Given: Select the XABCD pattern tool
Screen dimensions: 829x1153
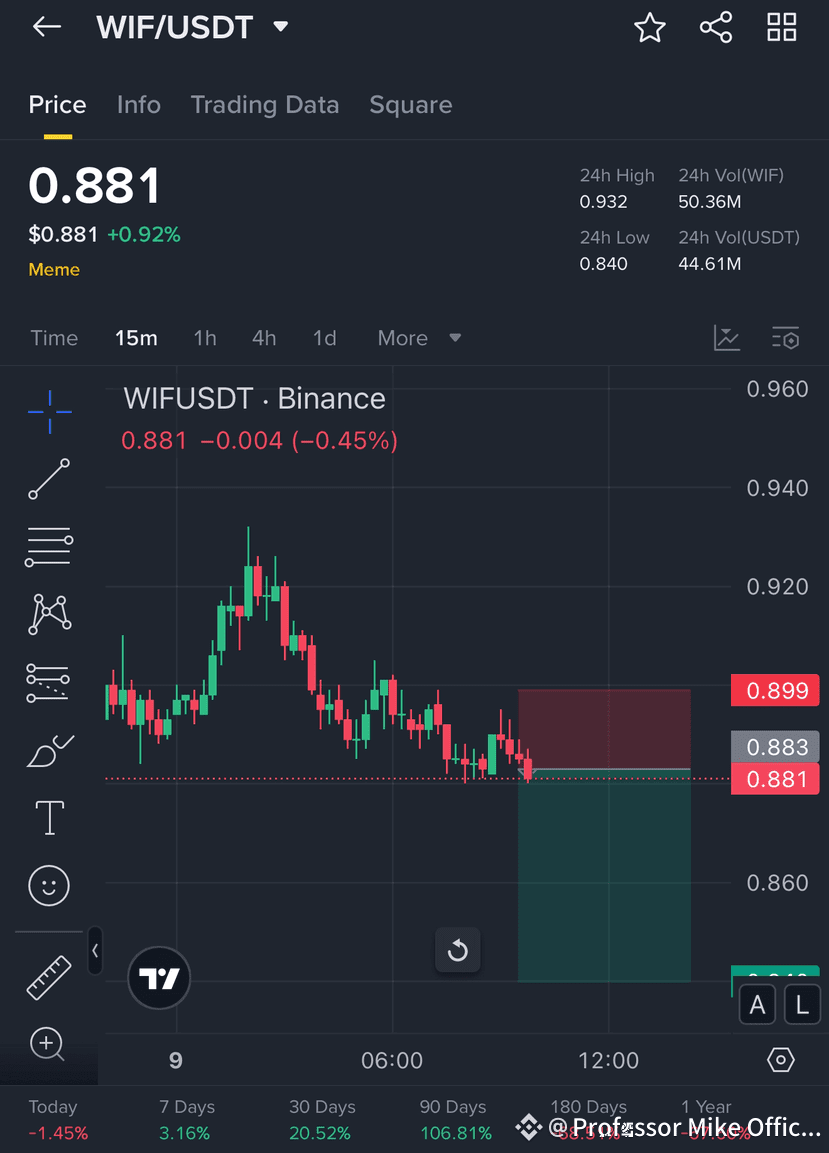Looking at the screenshot, I should click(48, 614).
